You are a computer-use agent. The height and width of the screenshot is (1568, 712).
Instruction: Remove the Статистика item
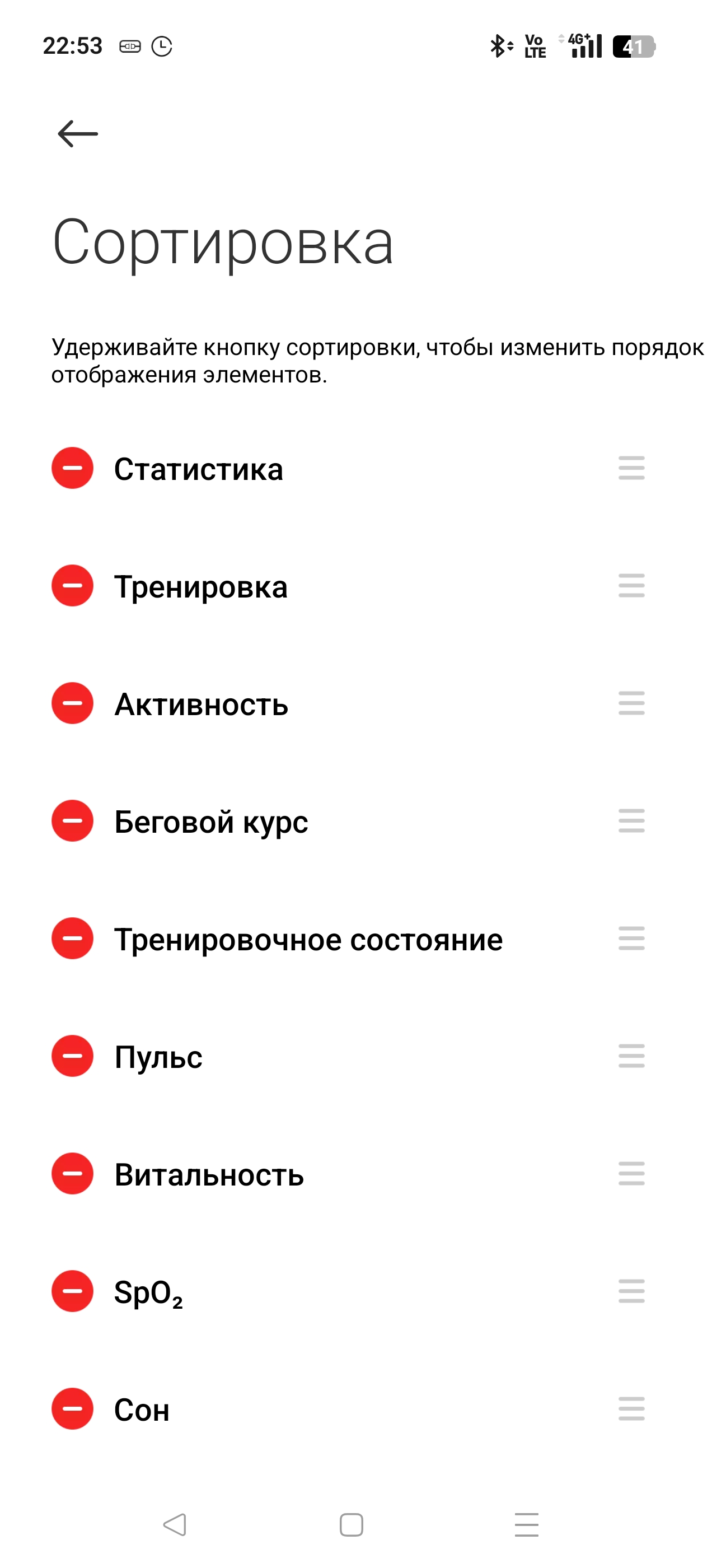point(72,468)
